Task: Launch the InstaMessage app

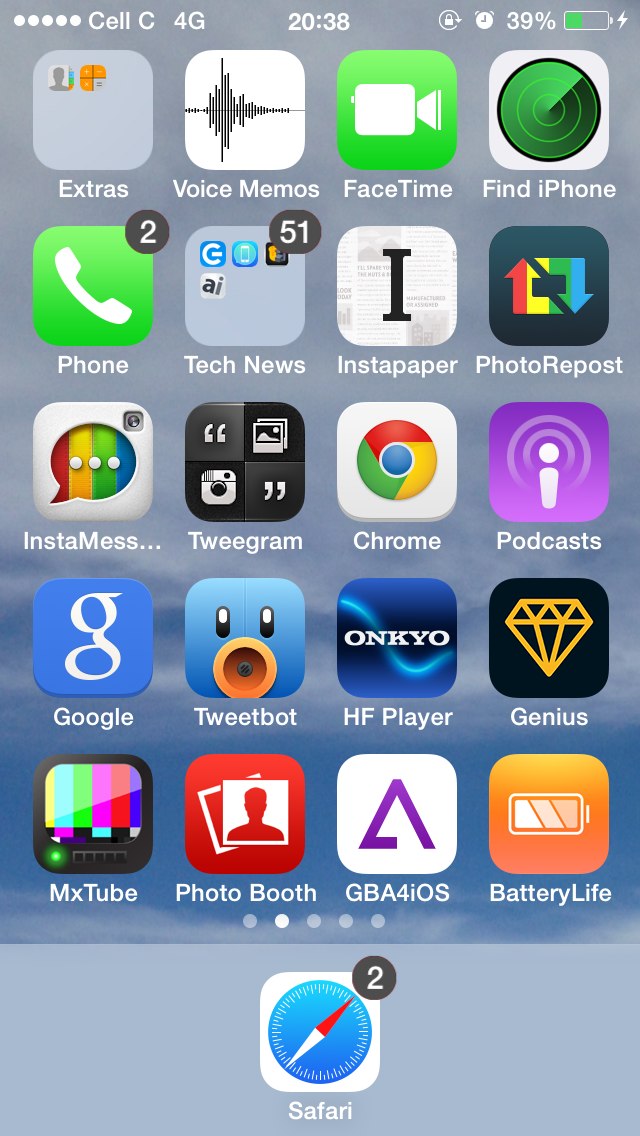Action: pos(93,462)
